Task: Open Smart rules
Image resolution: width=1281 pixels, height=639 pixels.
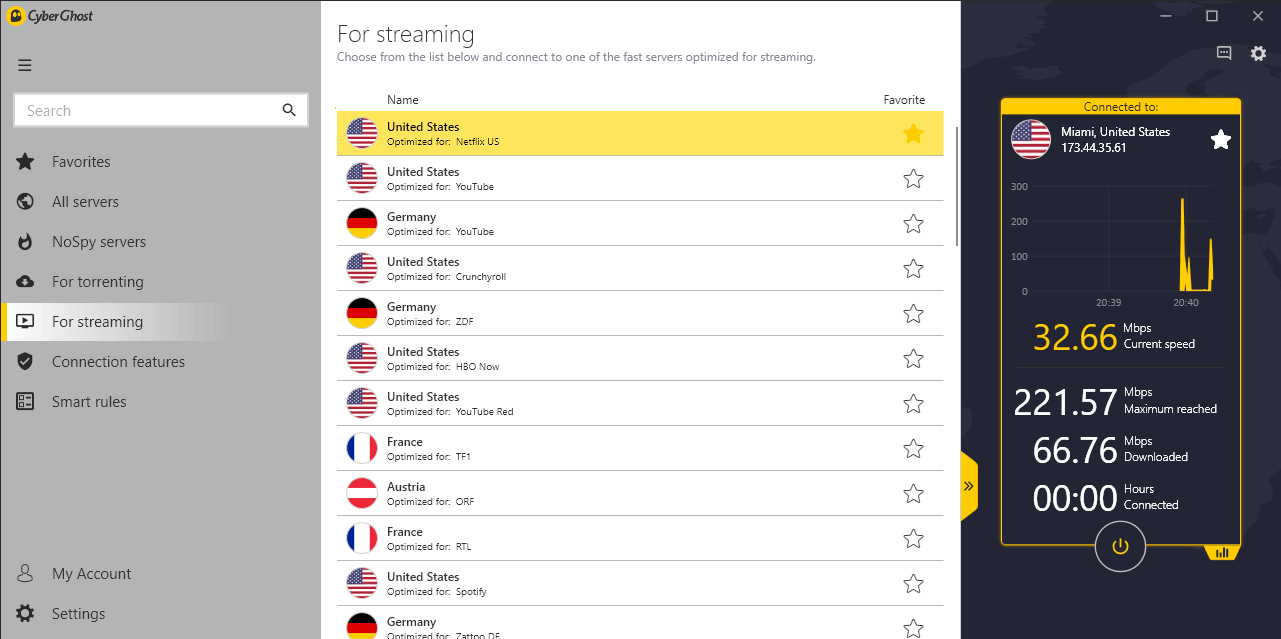Action: (x=89, y=402)
